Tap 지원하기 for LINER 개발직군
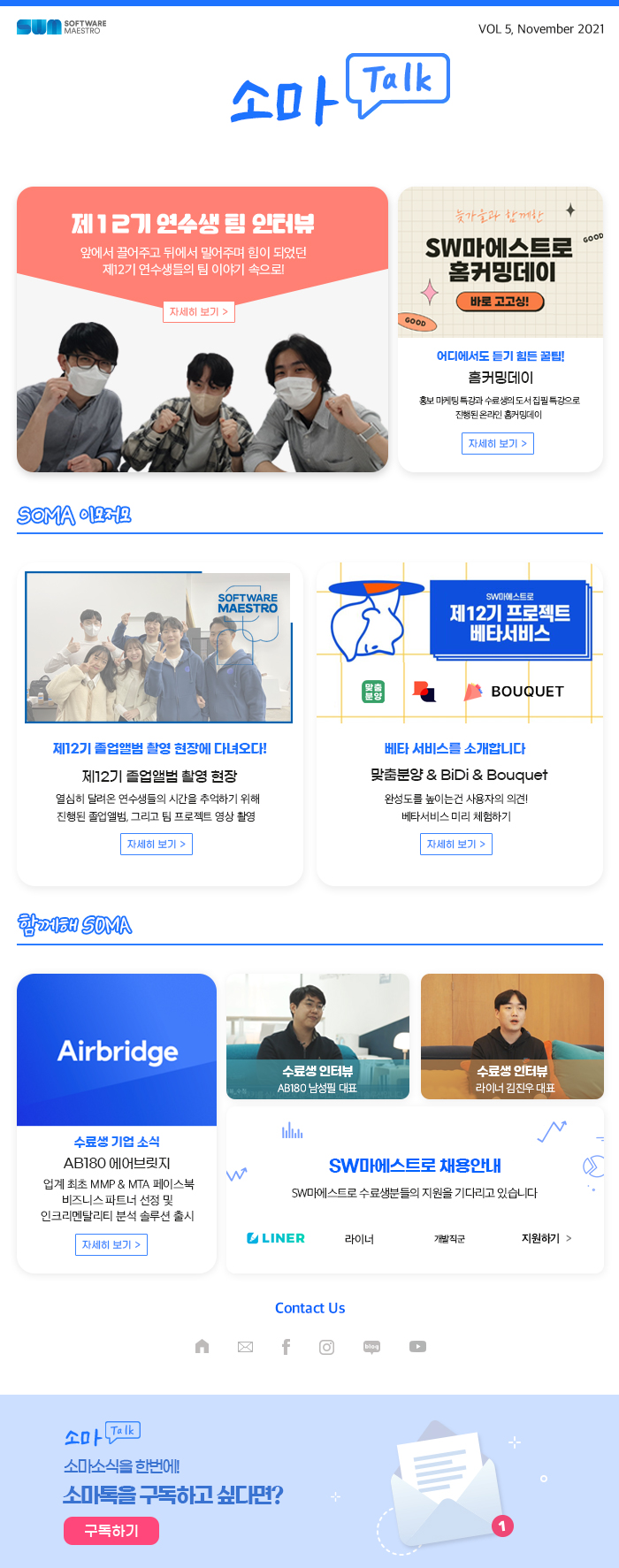Viewport: 619px width, 1568px height. point(546,1238)
